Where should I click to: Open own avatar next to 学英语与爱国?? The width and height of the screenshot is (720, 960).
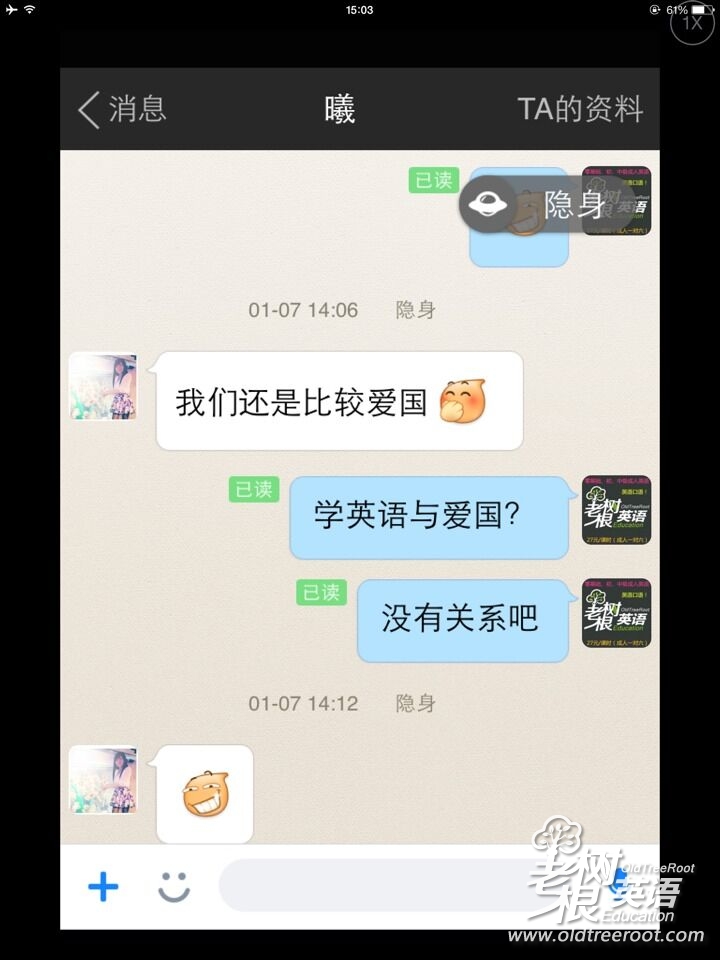point(617,510)
